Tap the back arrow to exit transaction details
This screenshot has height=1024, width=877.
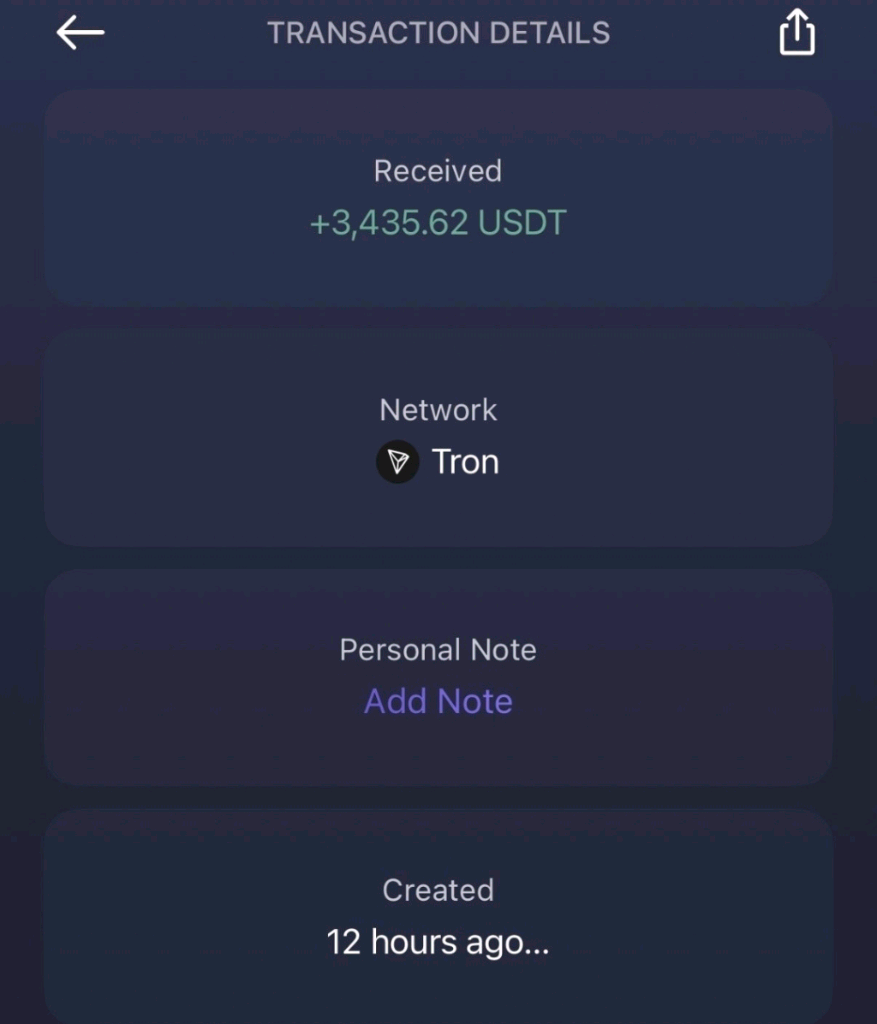click(78, 33)
